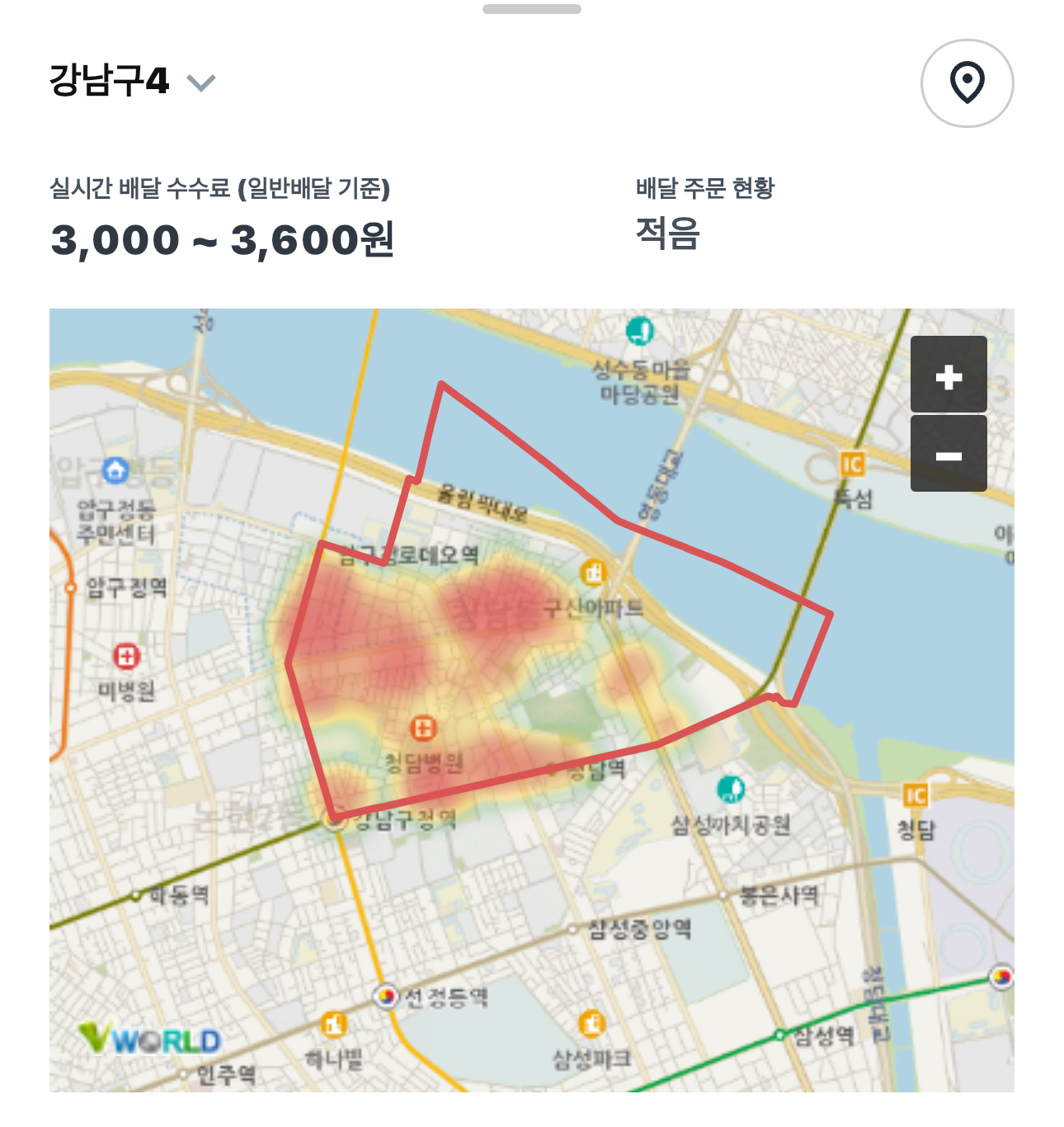
Task: Click the current location pin button
Action: pyautogui.click(x=967, y=80)
